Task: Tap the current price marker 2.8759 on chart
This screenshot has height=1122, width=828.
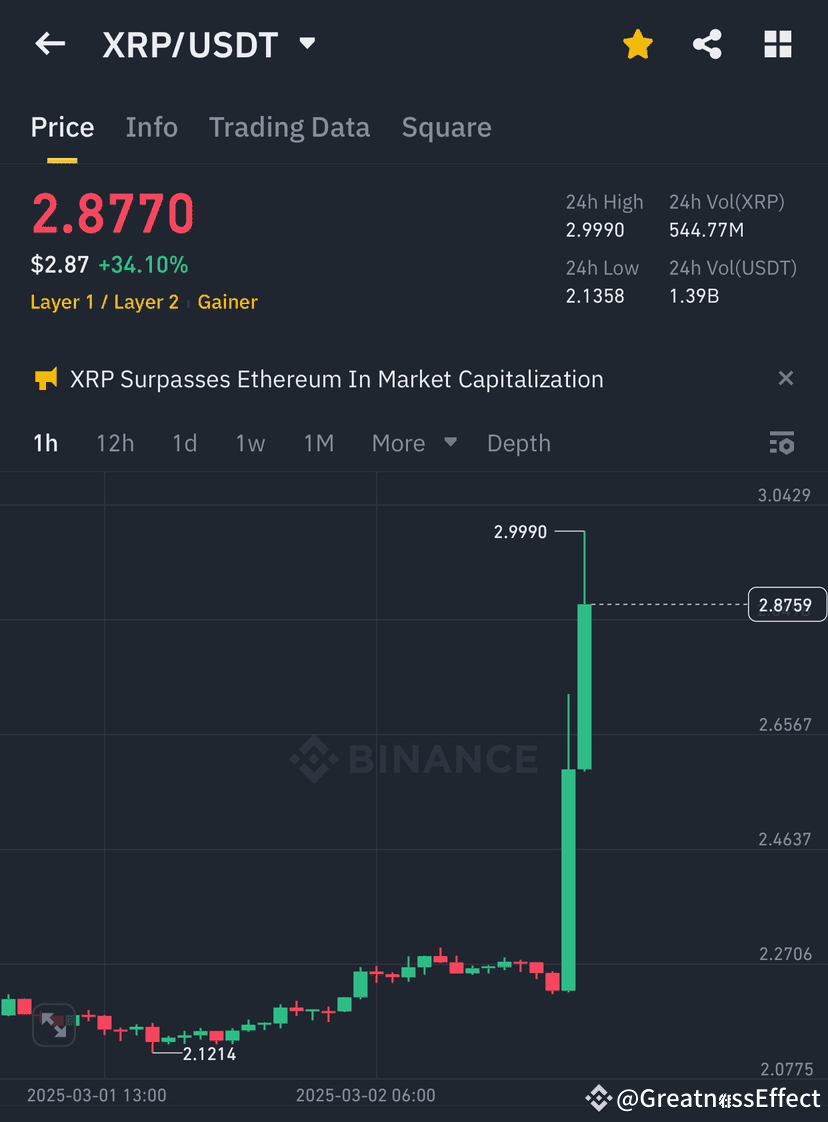Action: click(x=787, y=604)
